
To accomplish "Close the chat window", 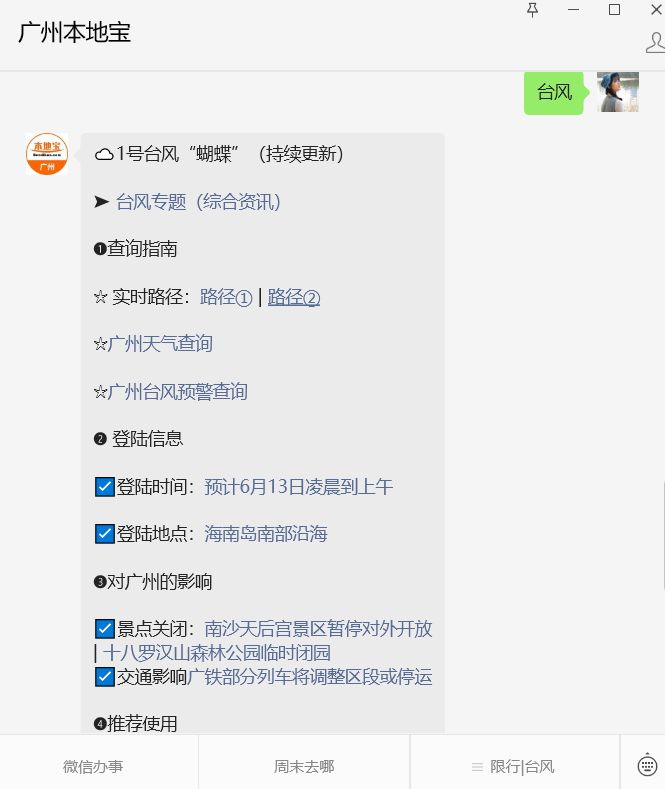I will tap(655, 10).
